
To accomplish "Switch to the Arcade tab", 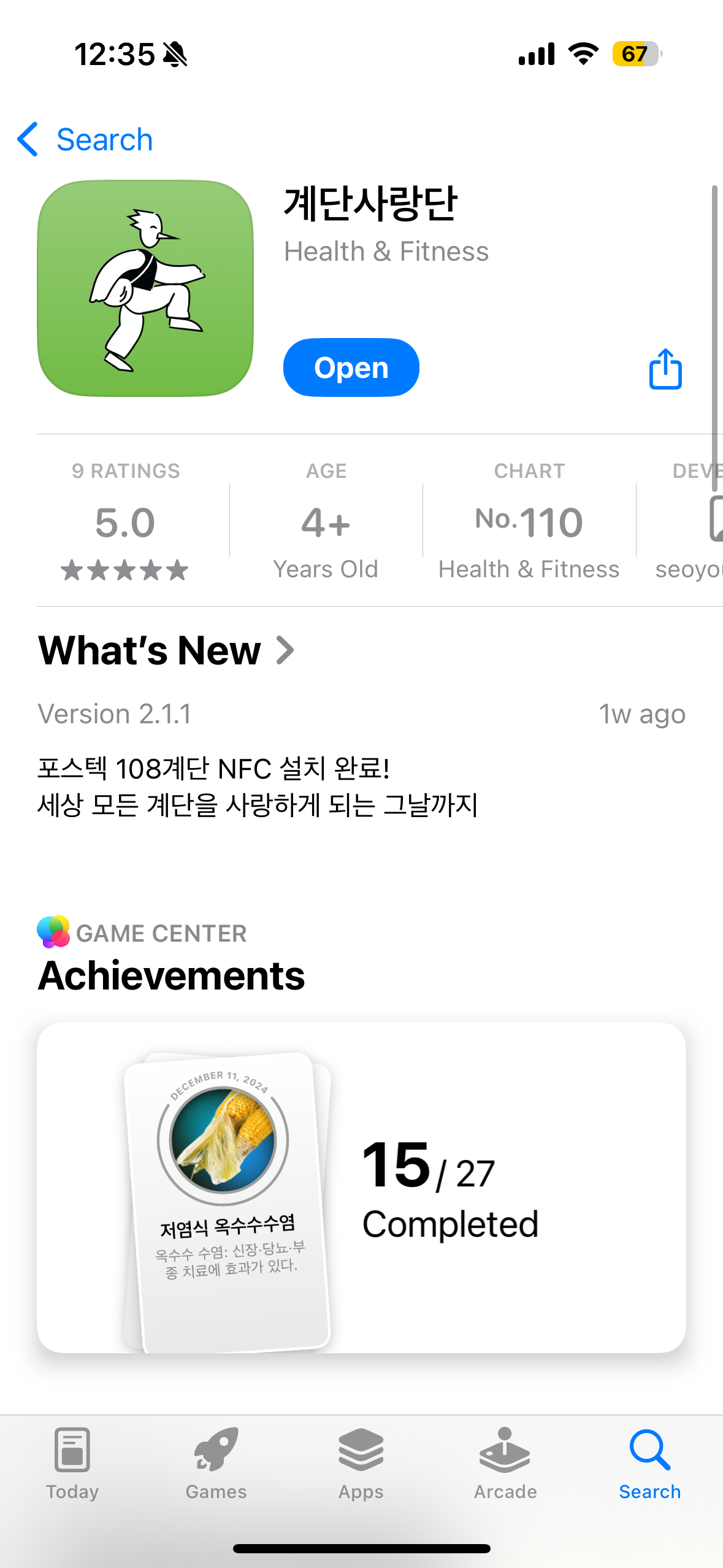I will (505, 1463).
